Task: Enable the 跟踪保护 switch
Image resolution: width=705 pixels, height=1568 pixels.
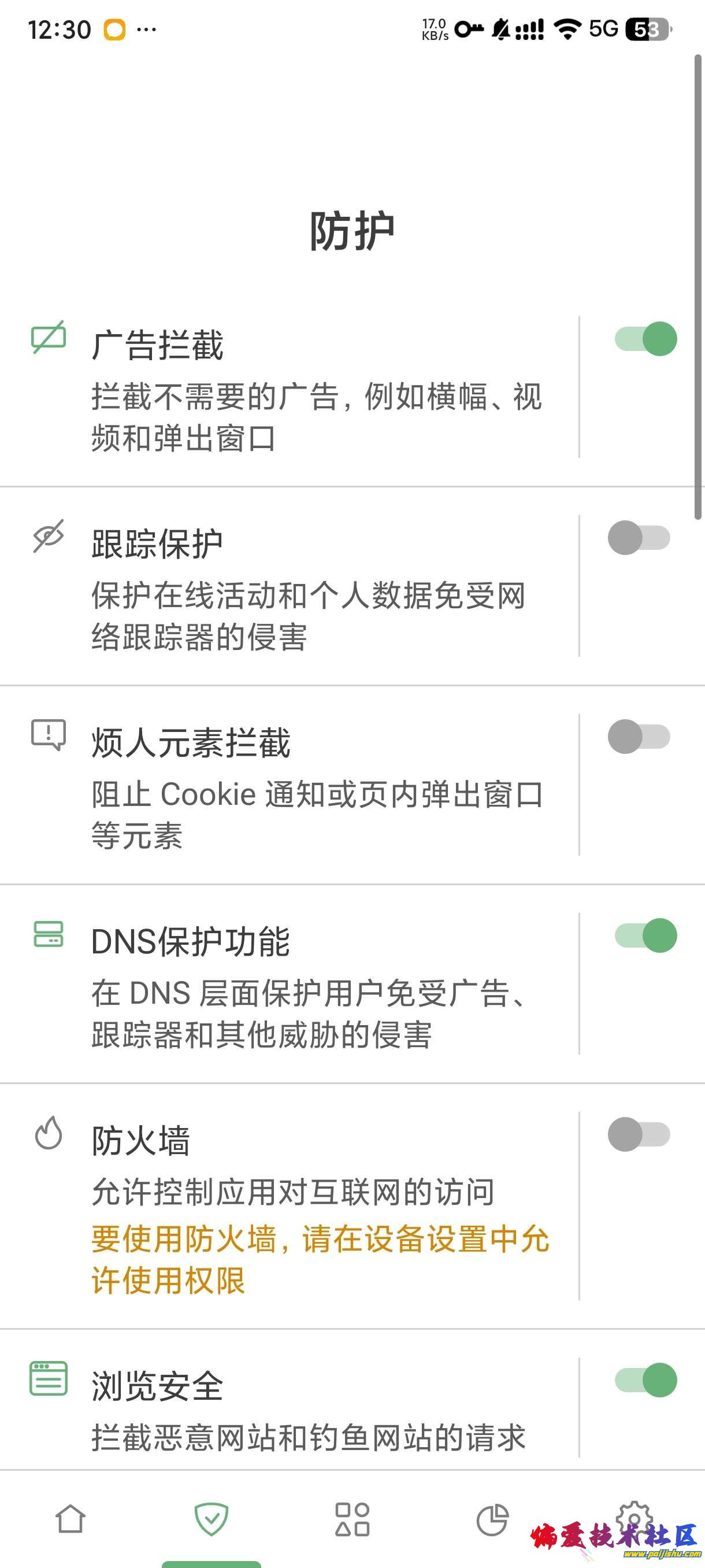Action: click(x=639, y=538)
